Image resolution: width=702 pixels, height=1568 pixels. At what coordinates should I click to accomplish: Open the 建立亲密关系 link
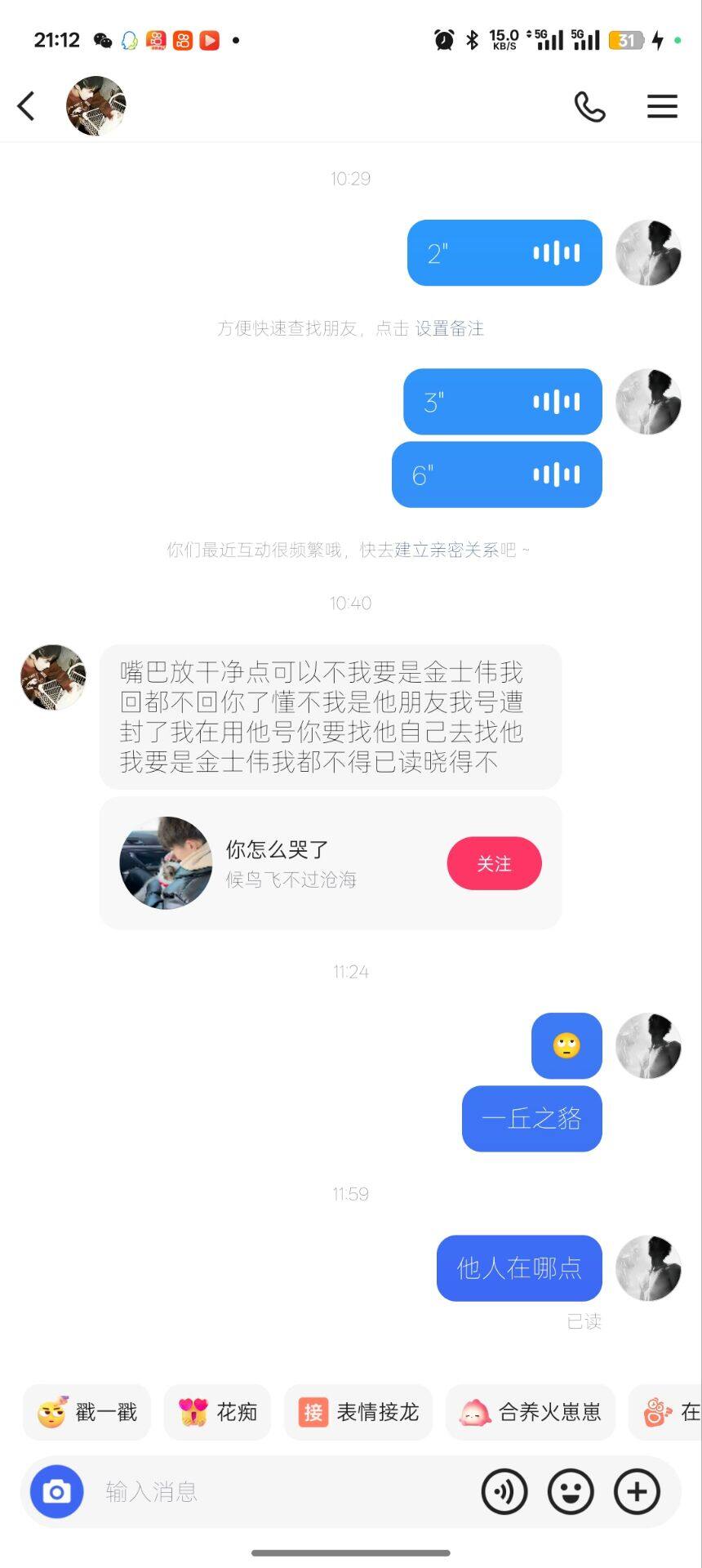[447, 550]
